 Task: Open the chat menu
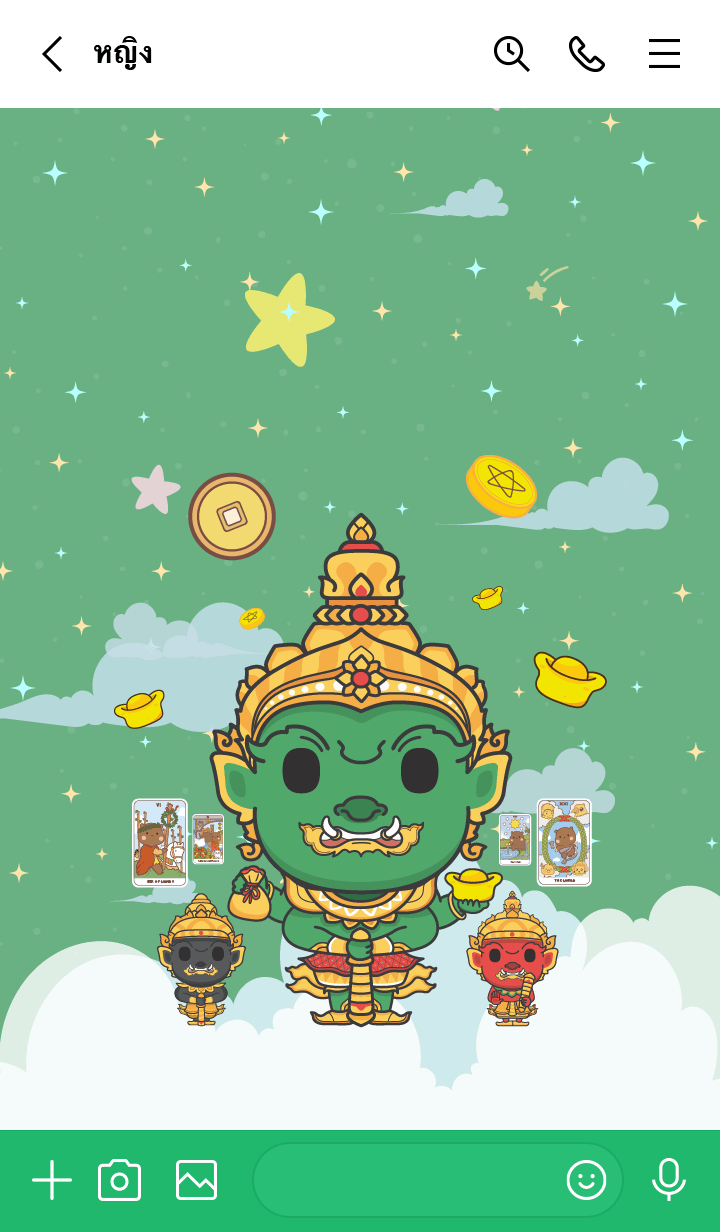[664, 54]
